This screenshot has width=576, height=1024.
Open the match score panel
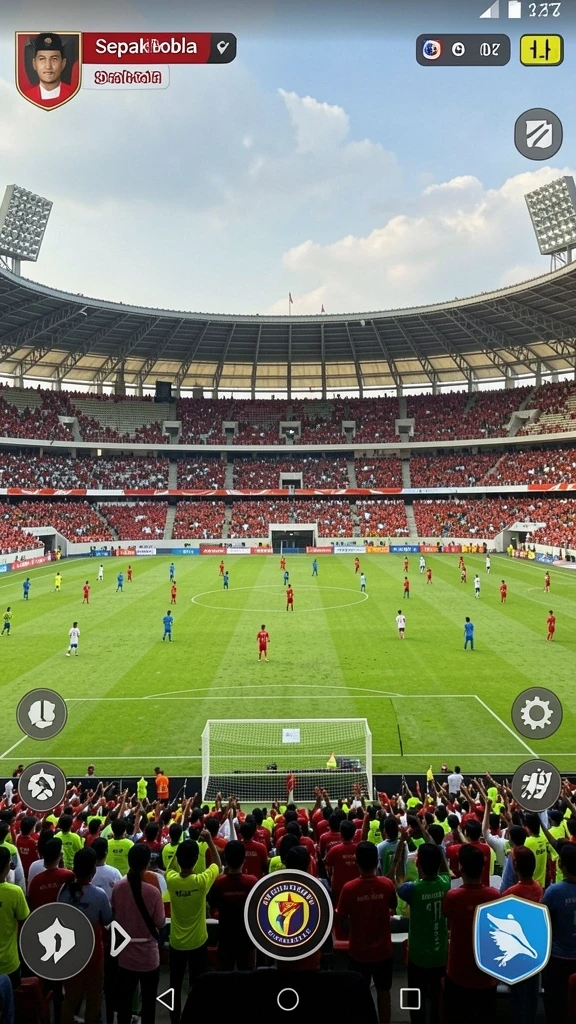pyautogui.click(x=463, y=50)
